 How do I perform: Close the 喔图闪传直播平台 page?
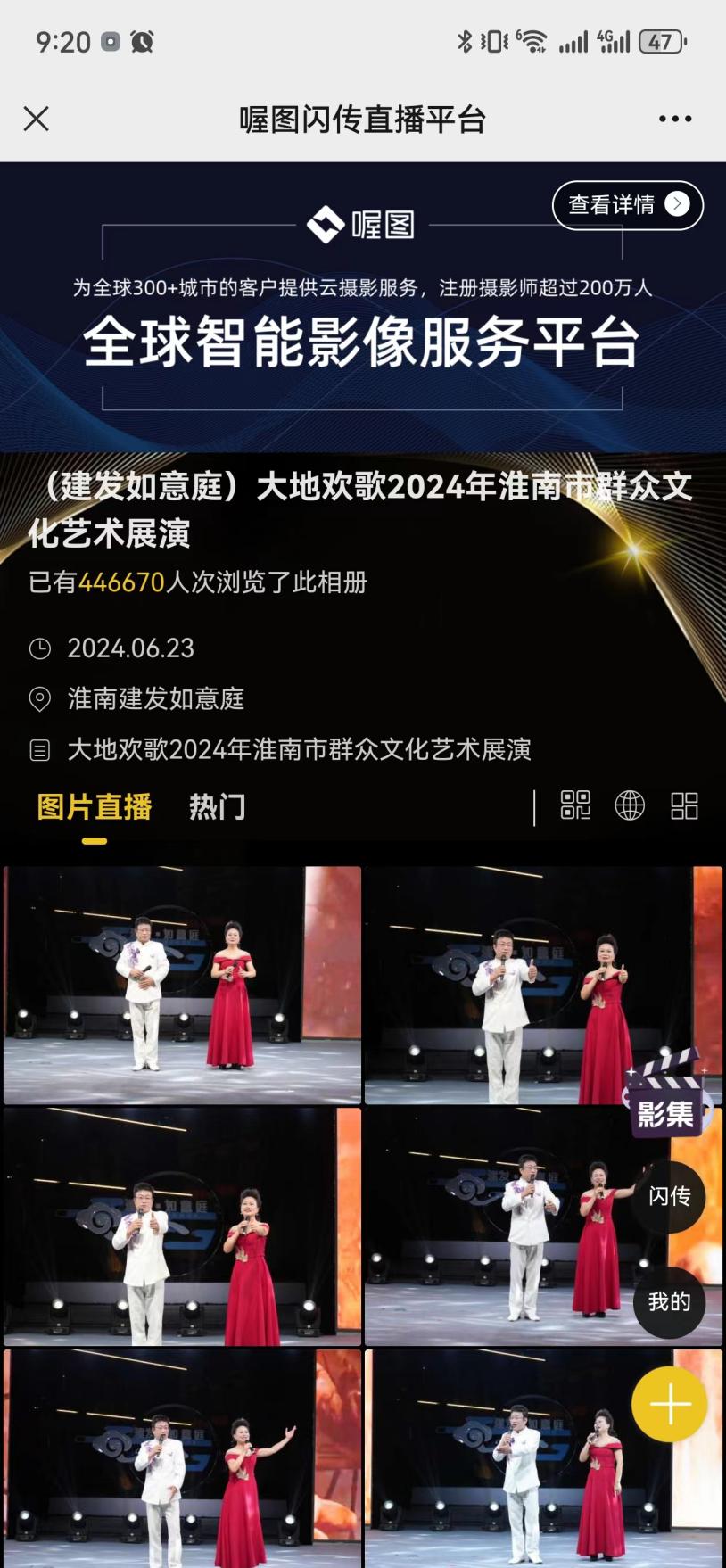click(x=37, y=119)
